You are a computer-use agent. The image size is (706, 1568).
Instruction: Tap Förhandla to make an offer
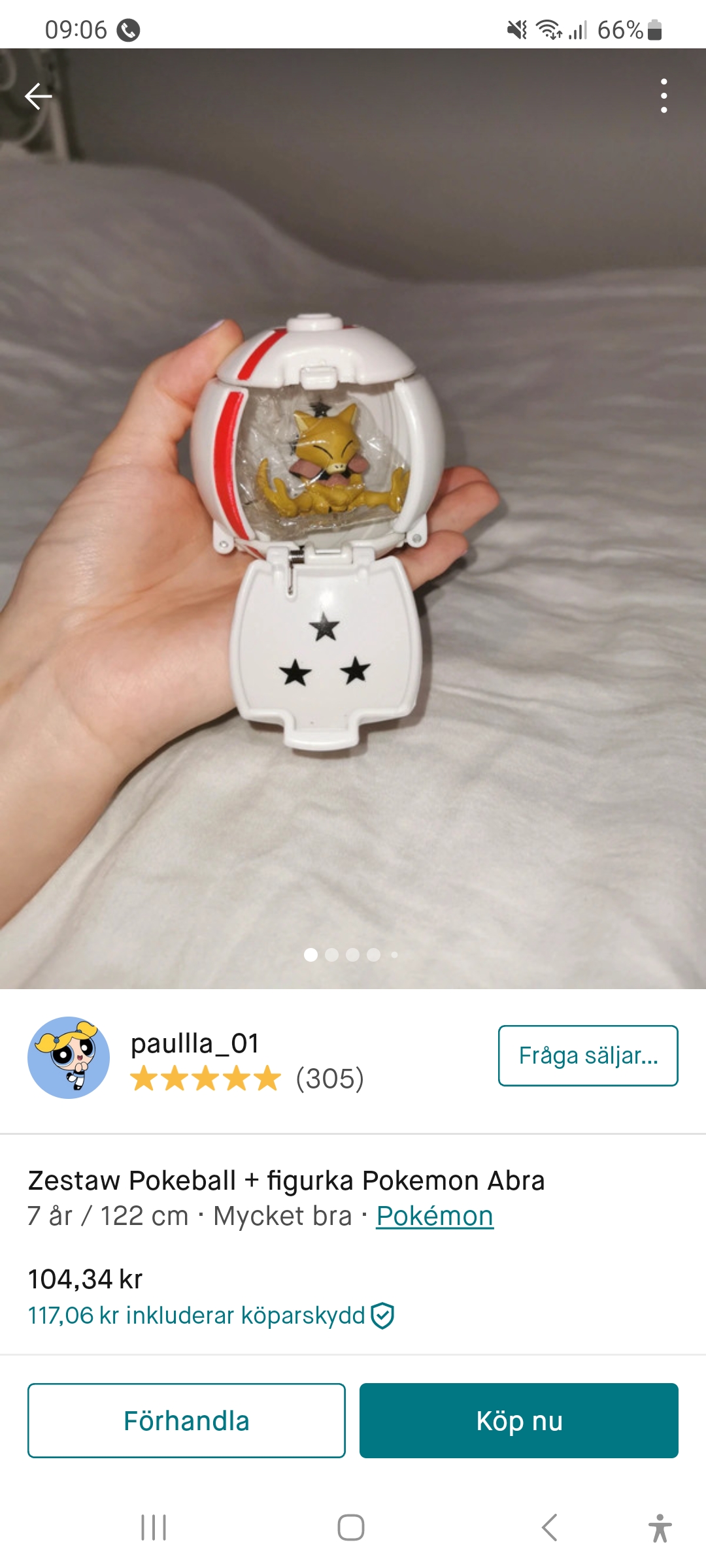186,1420
